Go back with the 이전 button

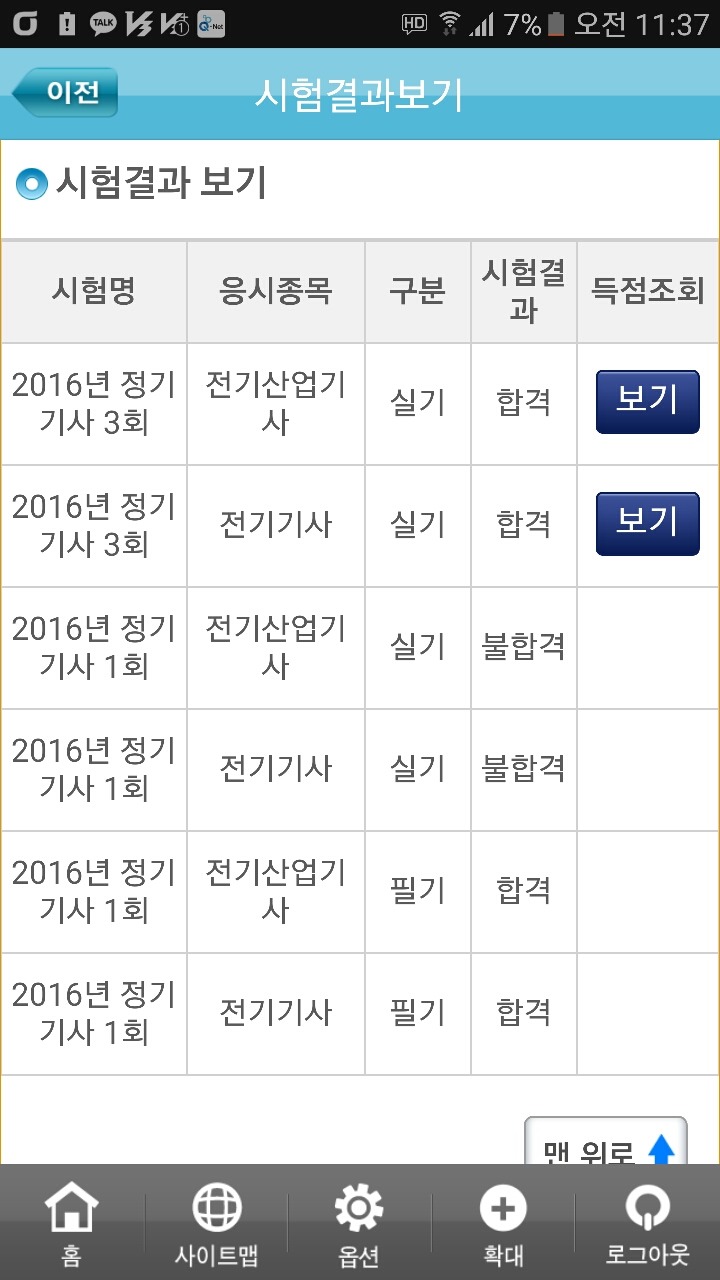tap(66, 93)
